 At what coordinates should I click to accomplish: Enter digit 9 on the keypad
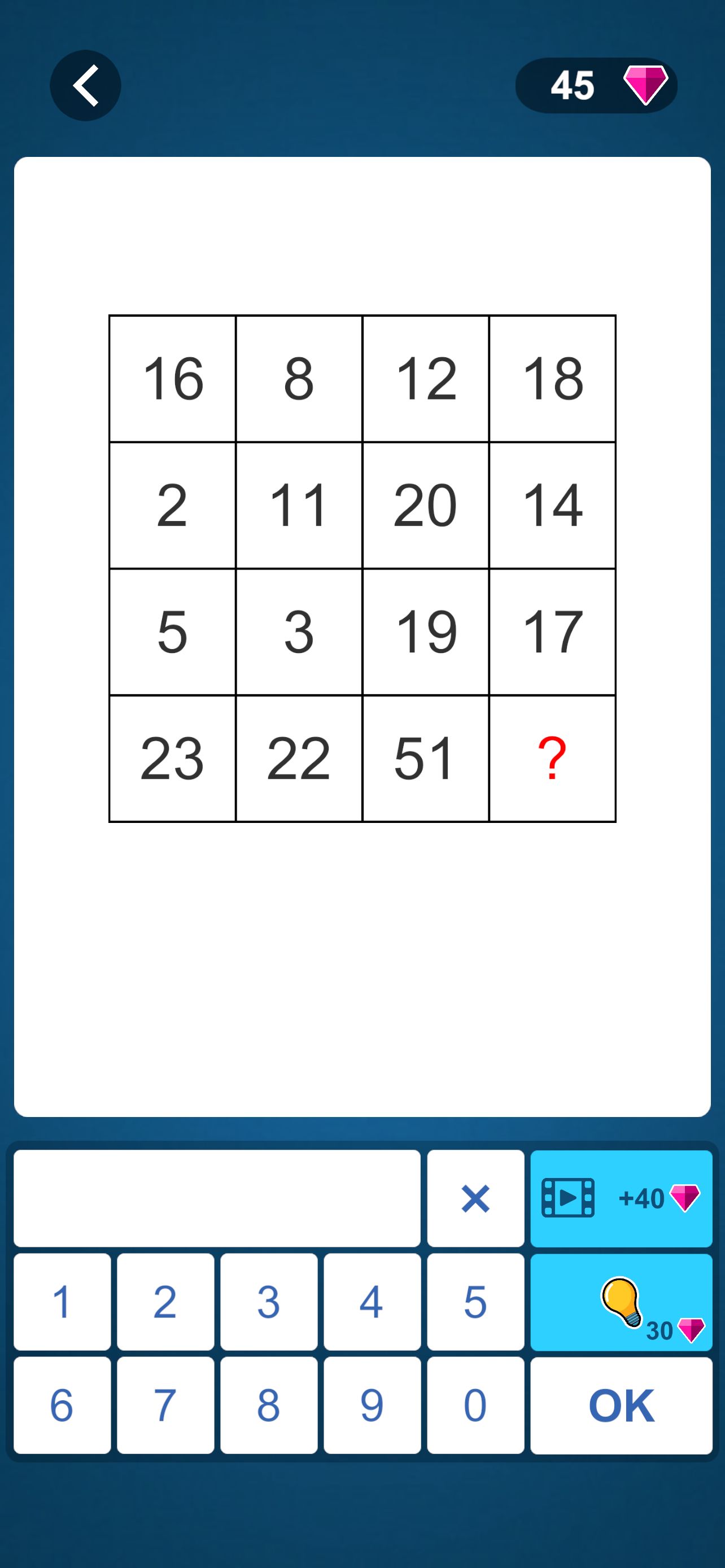[372, 1405]
